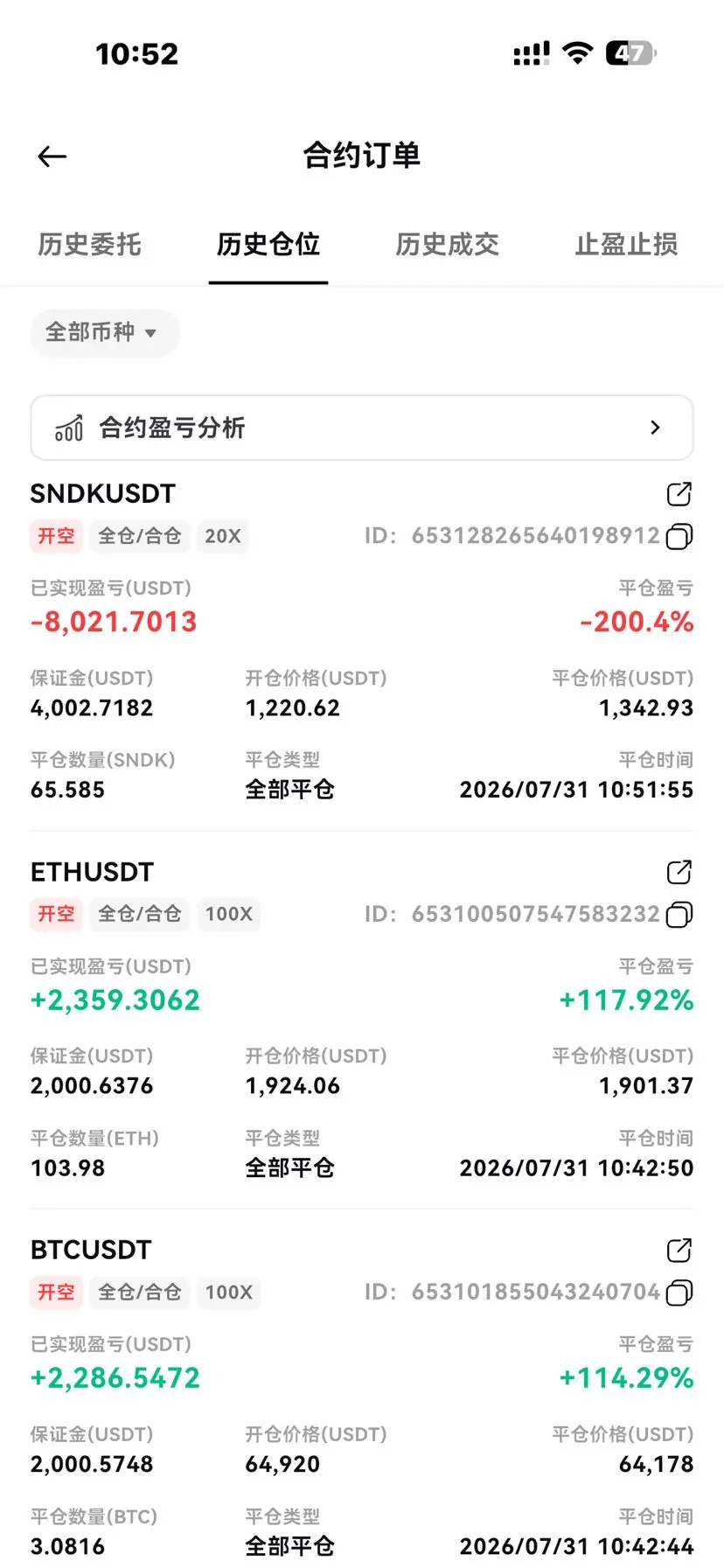Copy the ETHUSDT order ID

click(x=679, y=915)
